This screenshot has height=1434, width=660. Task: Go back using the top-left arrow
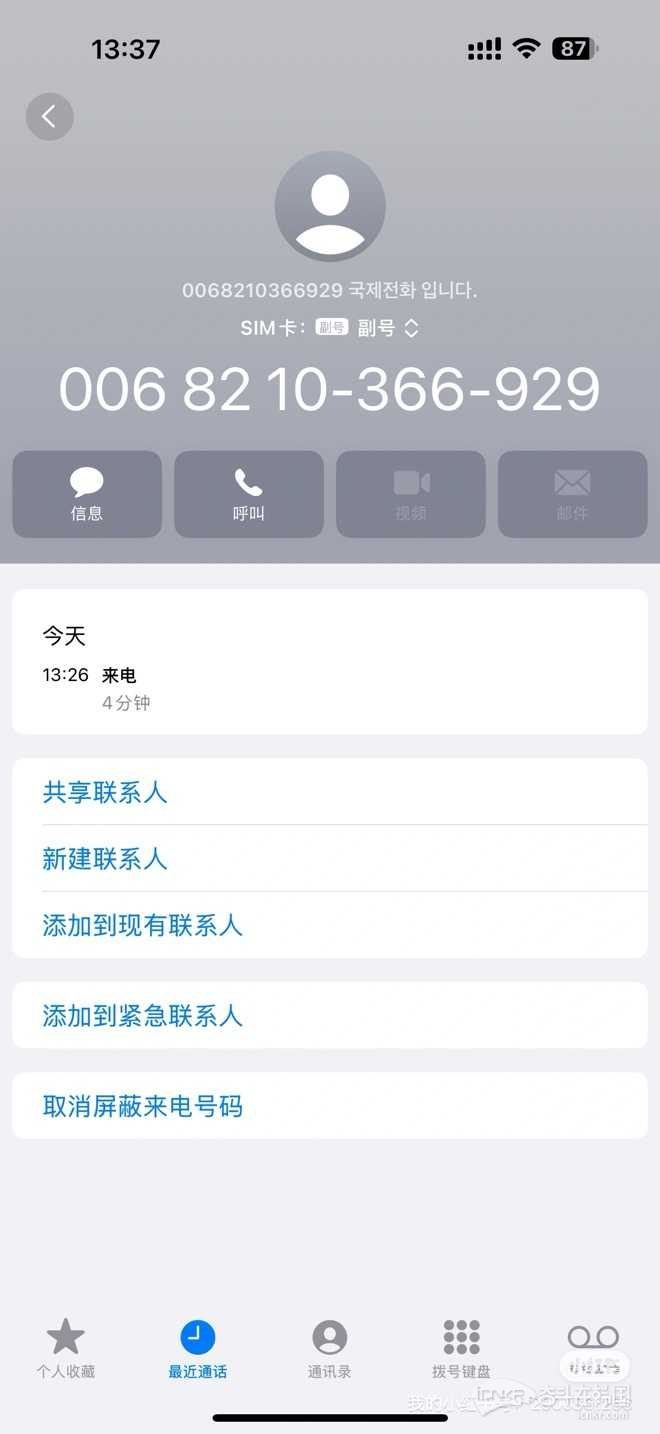click(49, 117)
